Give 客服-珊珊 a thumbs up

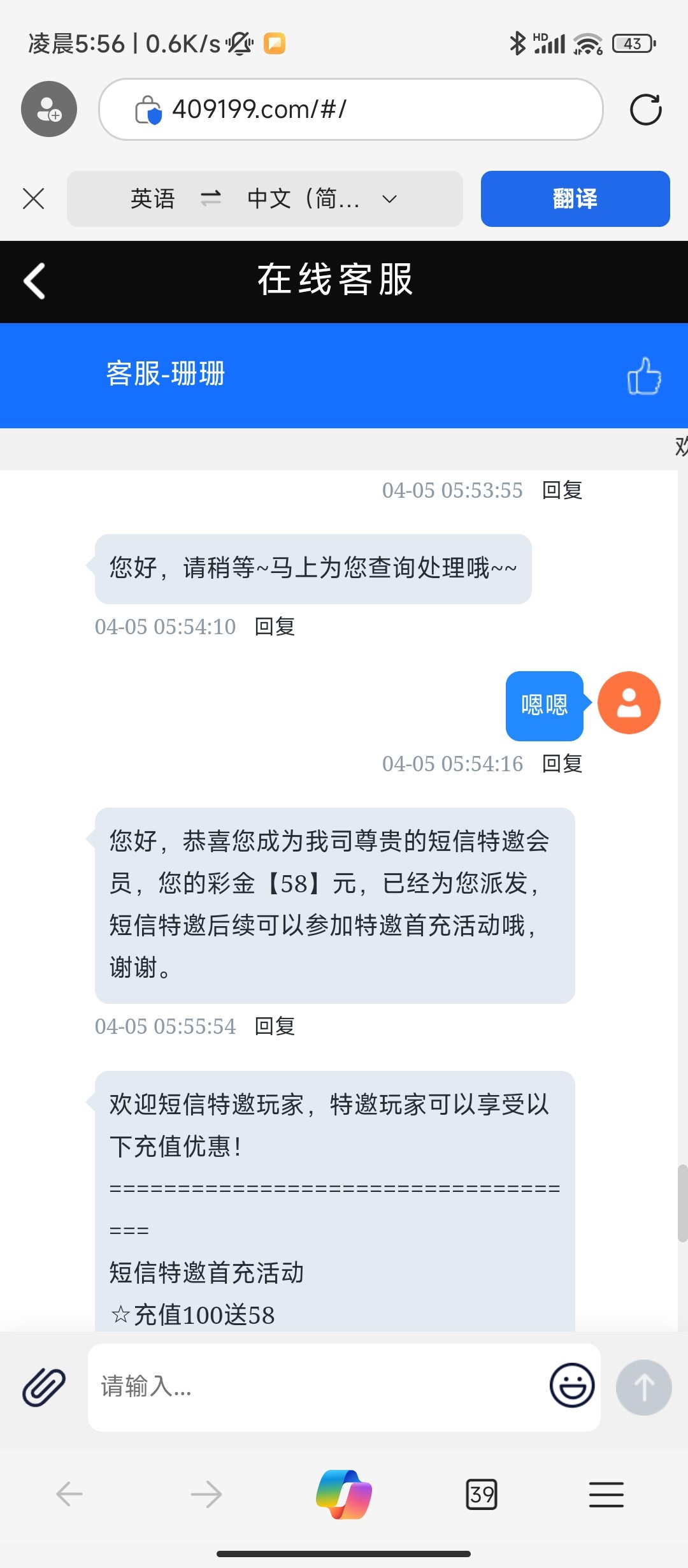coord(643,376)
